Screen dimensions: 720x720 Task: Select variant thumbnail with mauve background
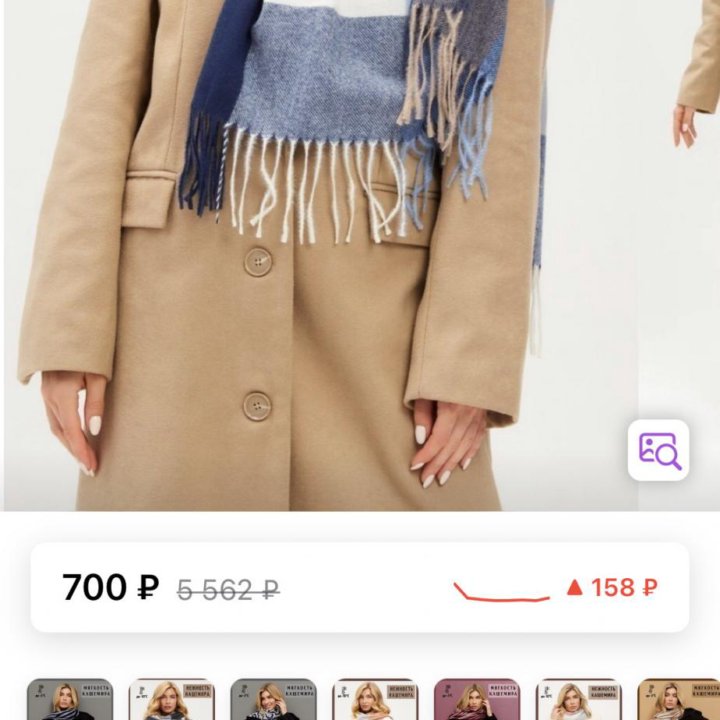(476, 699)
